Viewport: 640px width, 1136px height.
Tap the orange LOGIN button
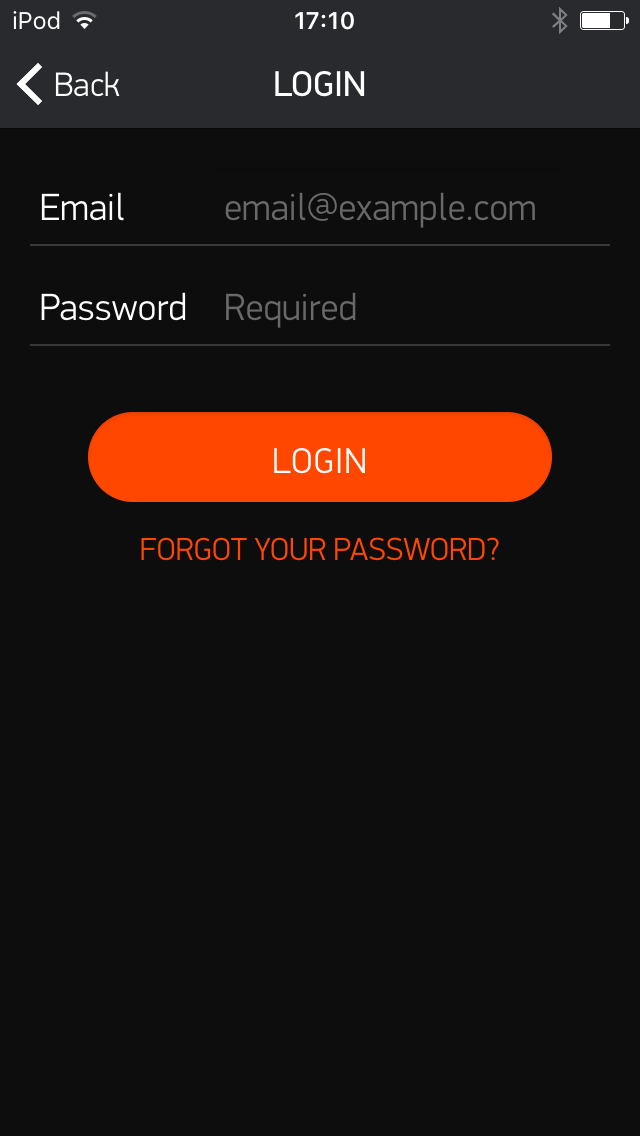point(320,457)
